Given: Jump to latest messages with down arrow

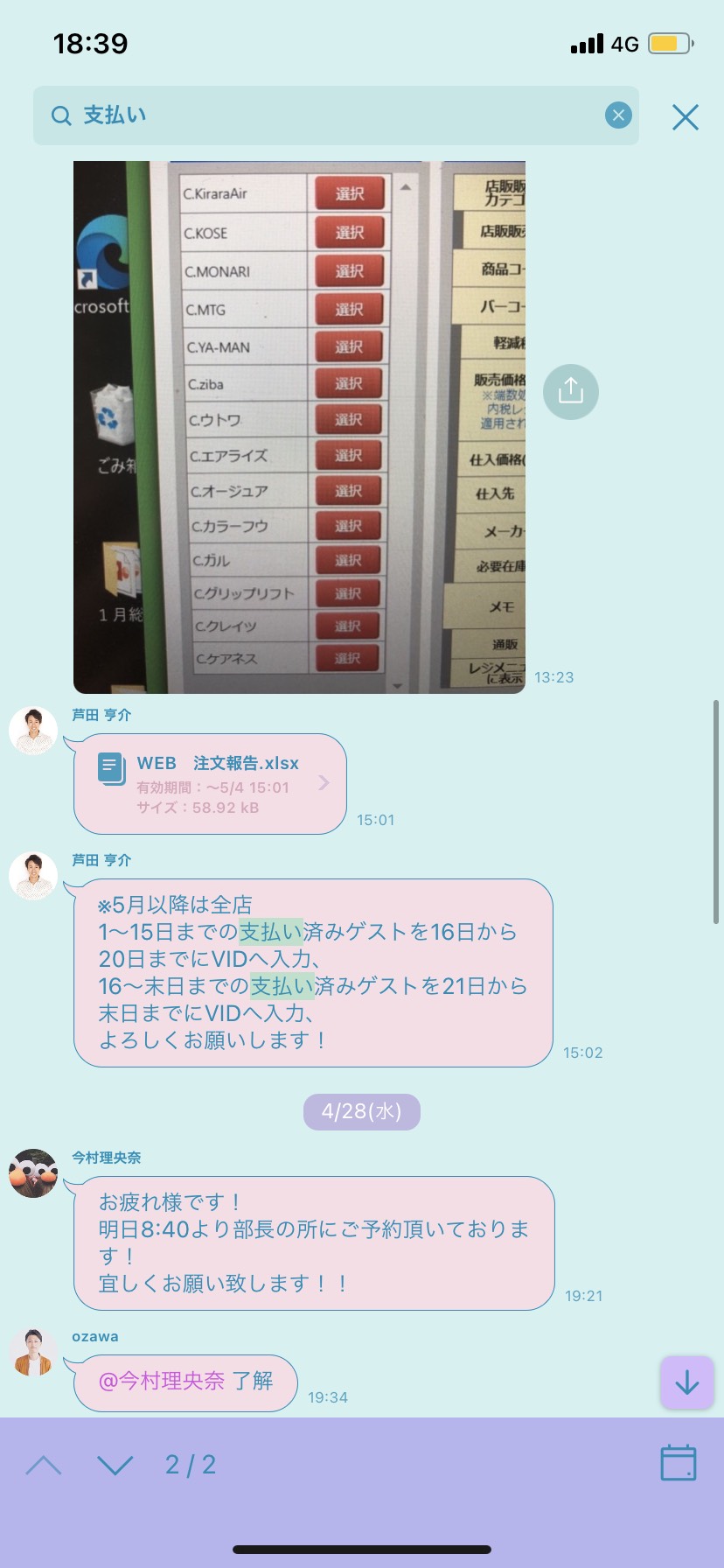Looking at the screenshot, I should (x=687, y=1382).
